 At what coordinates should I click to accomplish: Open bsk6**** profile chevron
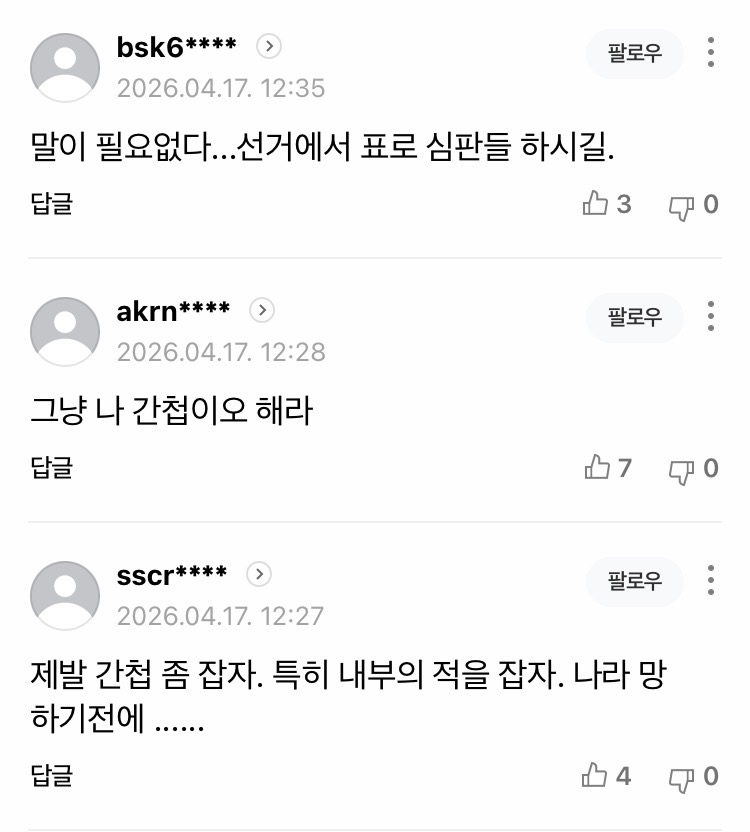(268, 46)
